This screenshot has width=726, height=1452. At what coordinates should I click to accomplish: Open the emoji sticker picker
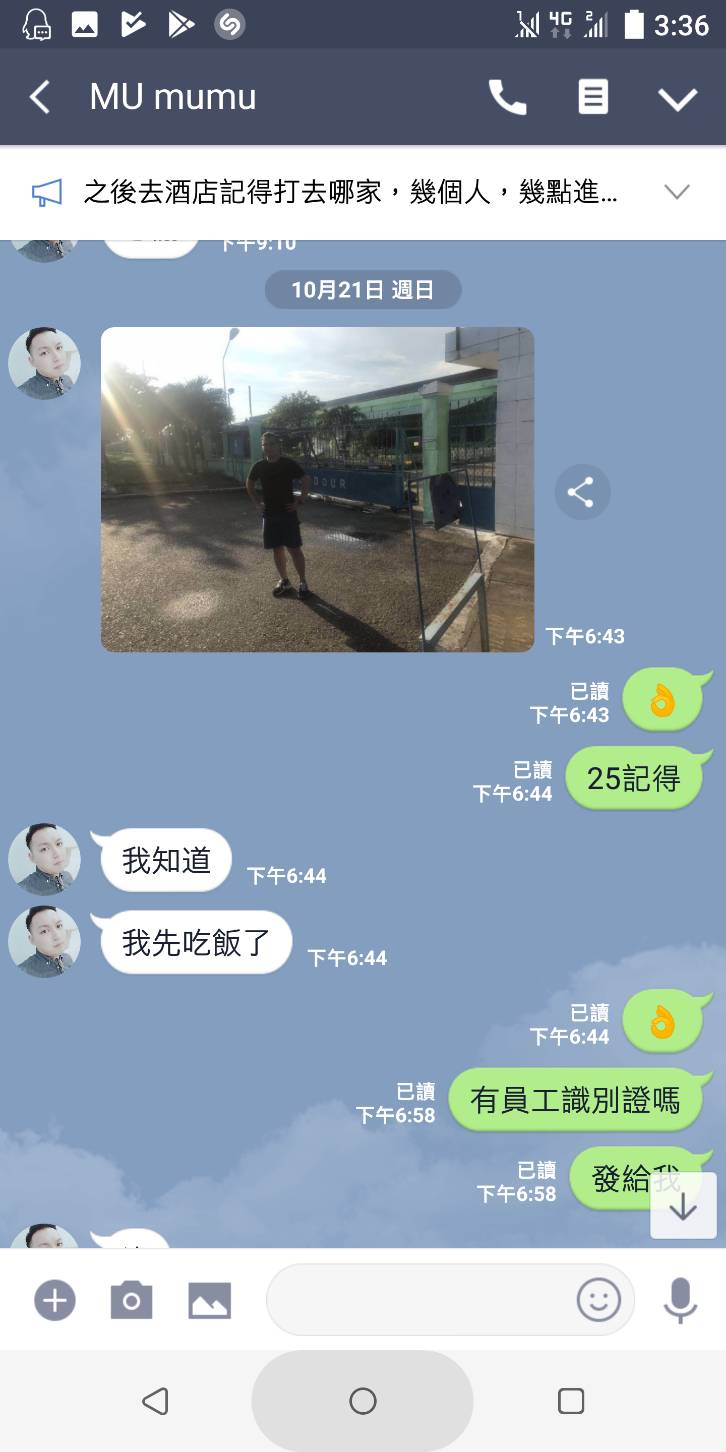[599, 1300]
